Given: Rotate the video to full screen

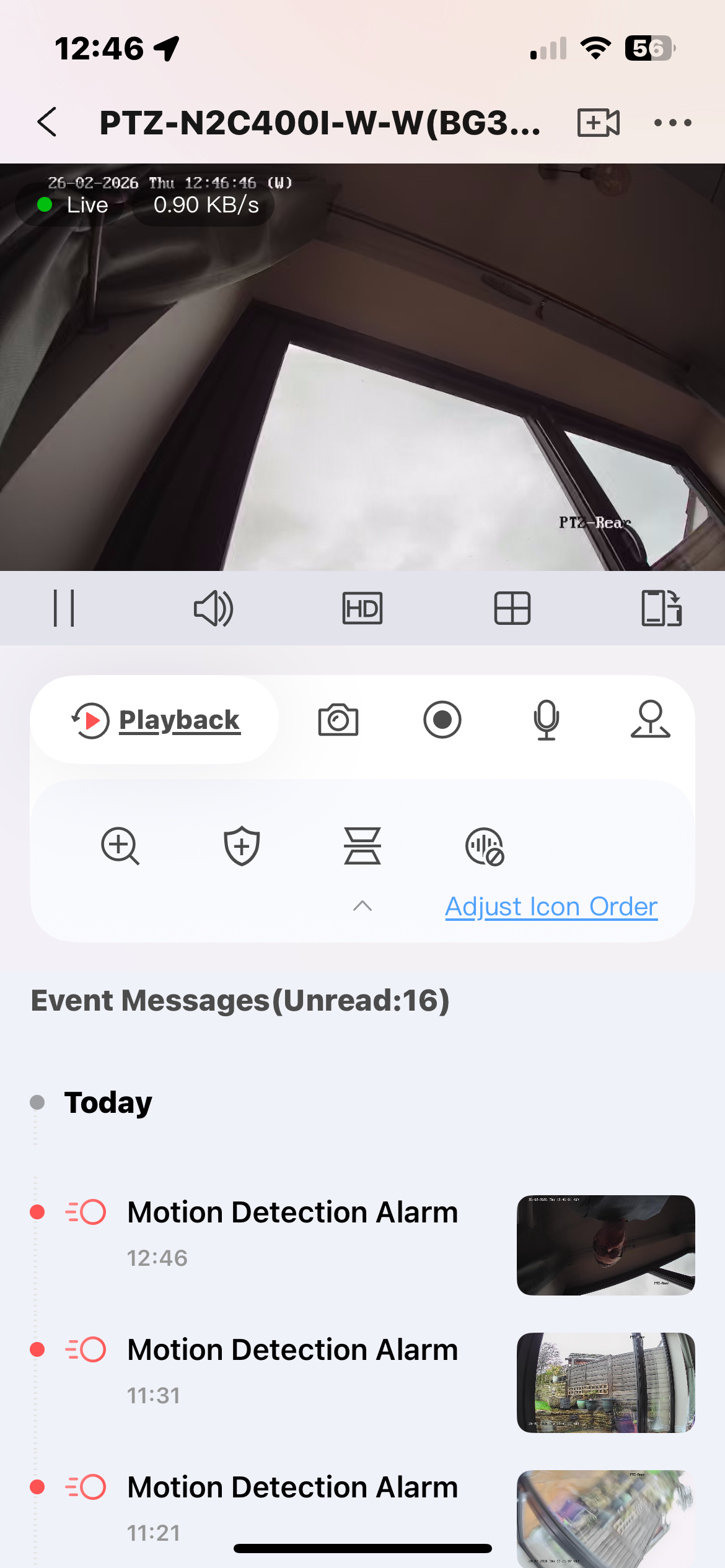Looking at the screenshot, I should coord(661,608).
